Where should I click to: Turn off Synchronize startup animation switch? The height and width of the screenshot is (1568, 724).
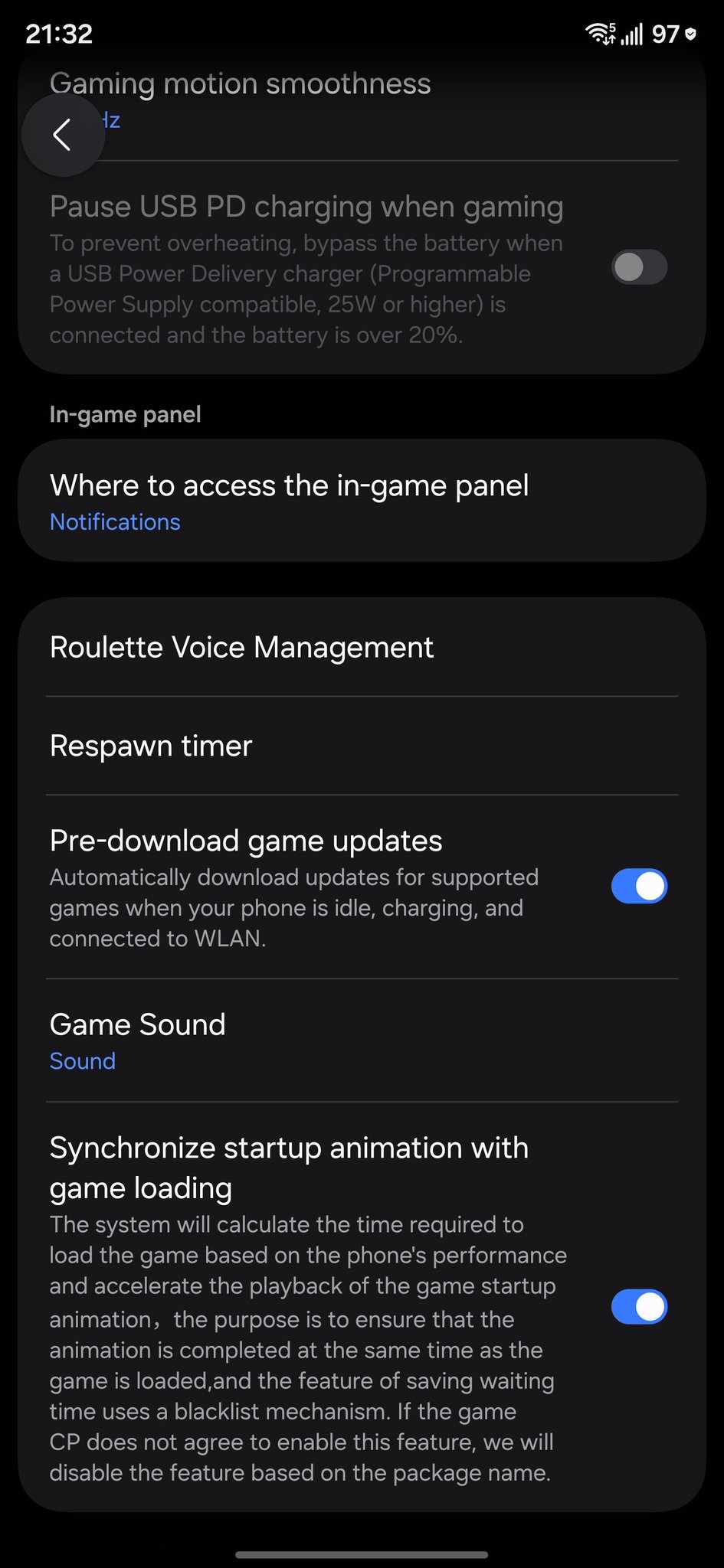639,1307
